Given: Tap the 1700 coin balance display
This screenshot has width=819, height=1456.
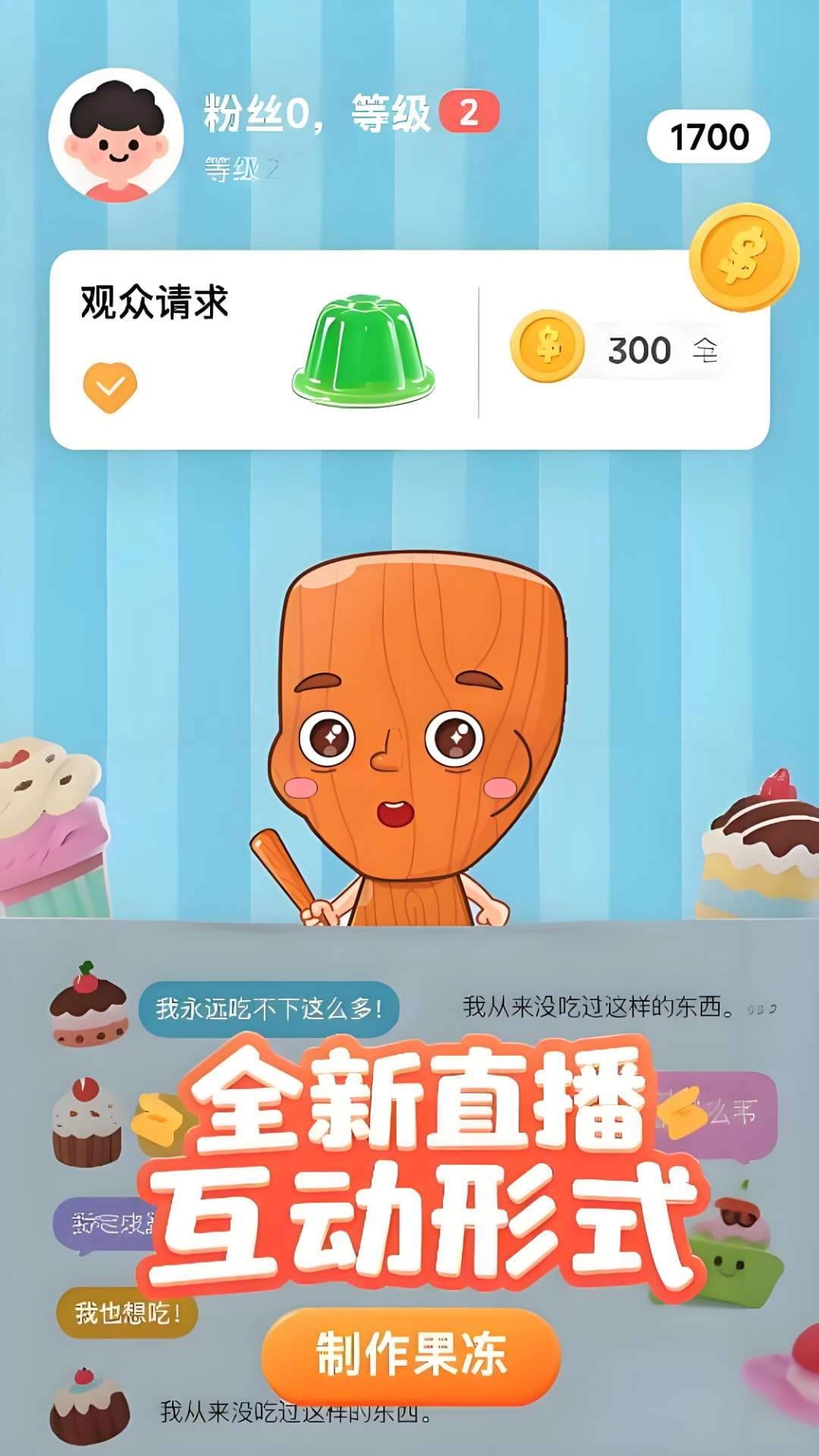Looking at the screenshot, I should click(x=708, y=136).
